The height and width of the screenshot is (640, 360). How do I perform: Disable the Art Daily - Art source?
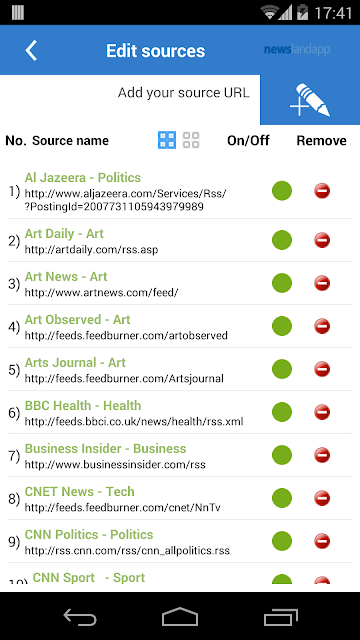[x=282, y=240]
